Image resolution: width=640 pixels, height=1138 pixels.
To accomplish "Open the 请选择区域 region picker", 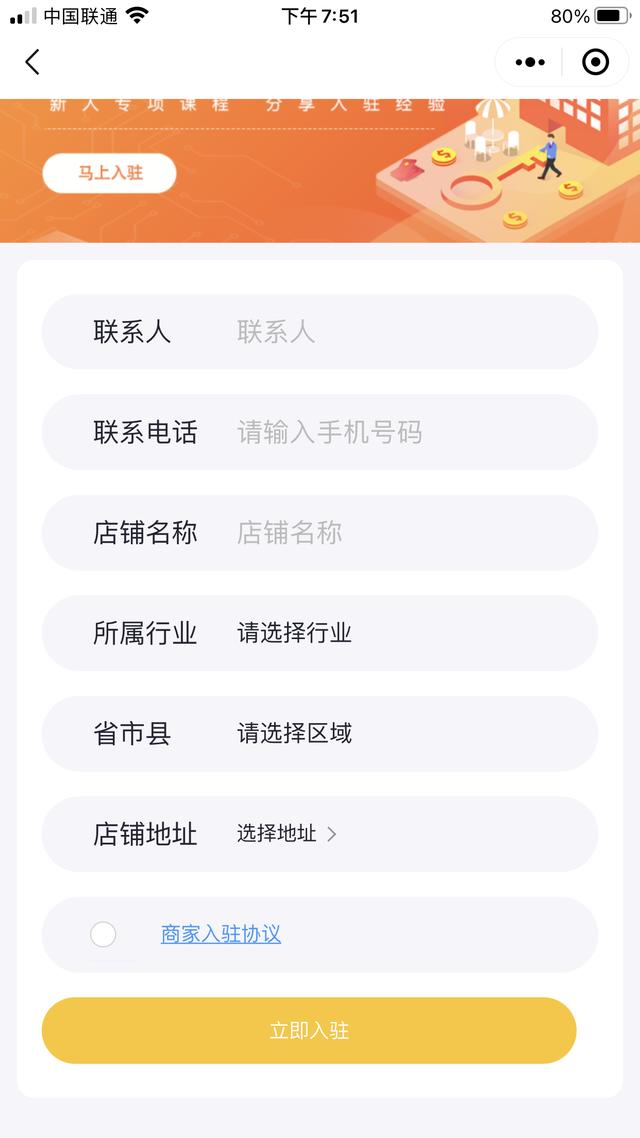I will coord(295,733).
